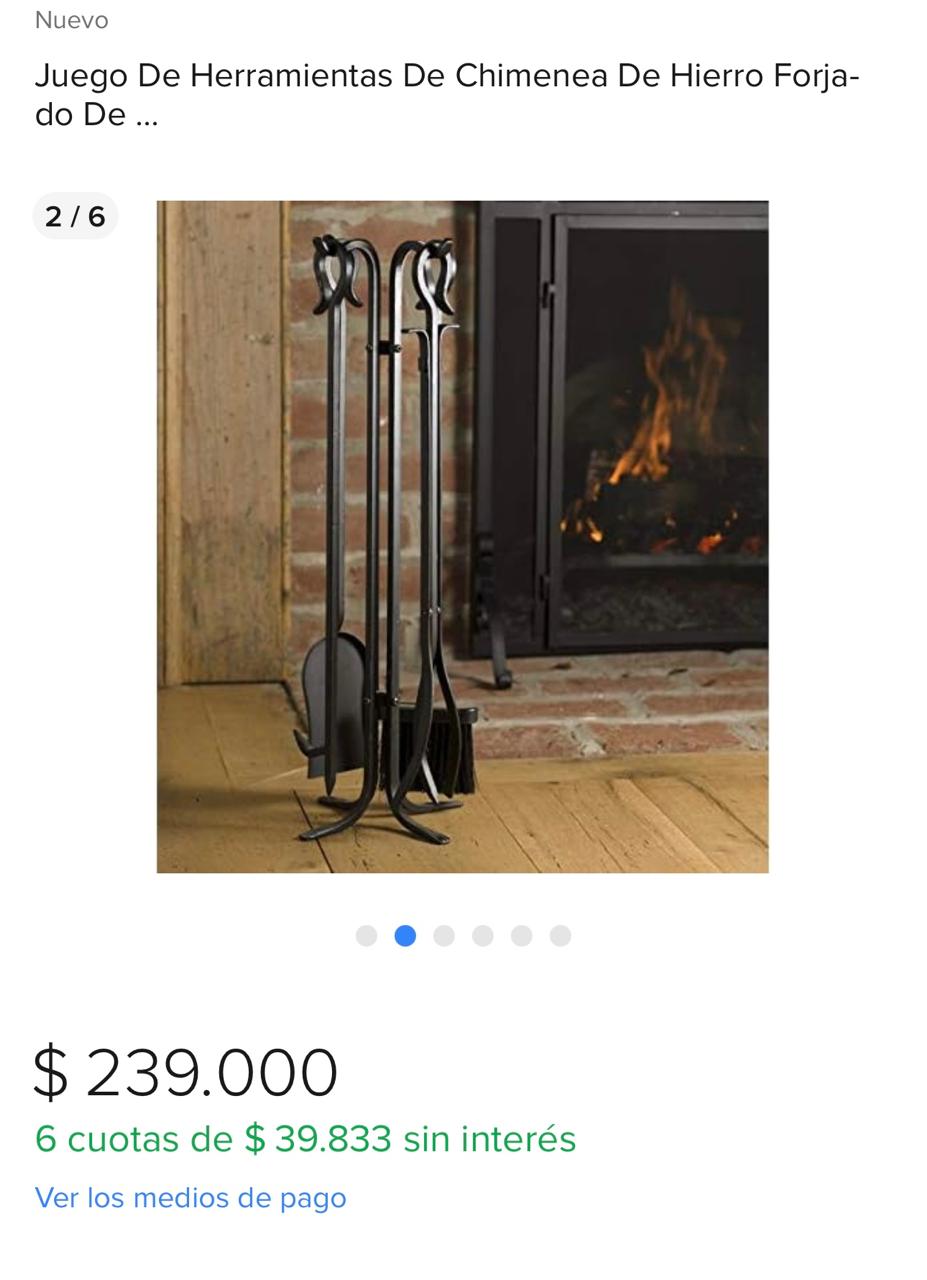Go to the last image indicator dot
Viewport: 927px width, 1280px height.
click(x=560, y=935)
